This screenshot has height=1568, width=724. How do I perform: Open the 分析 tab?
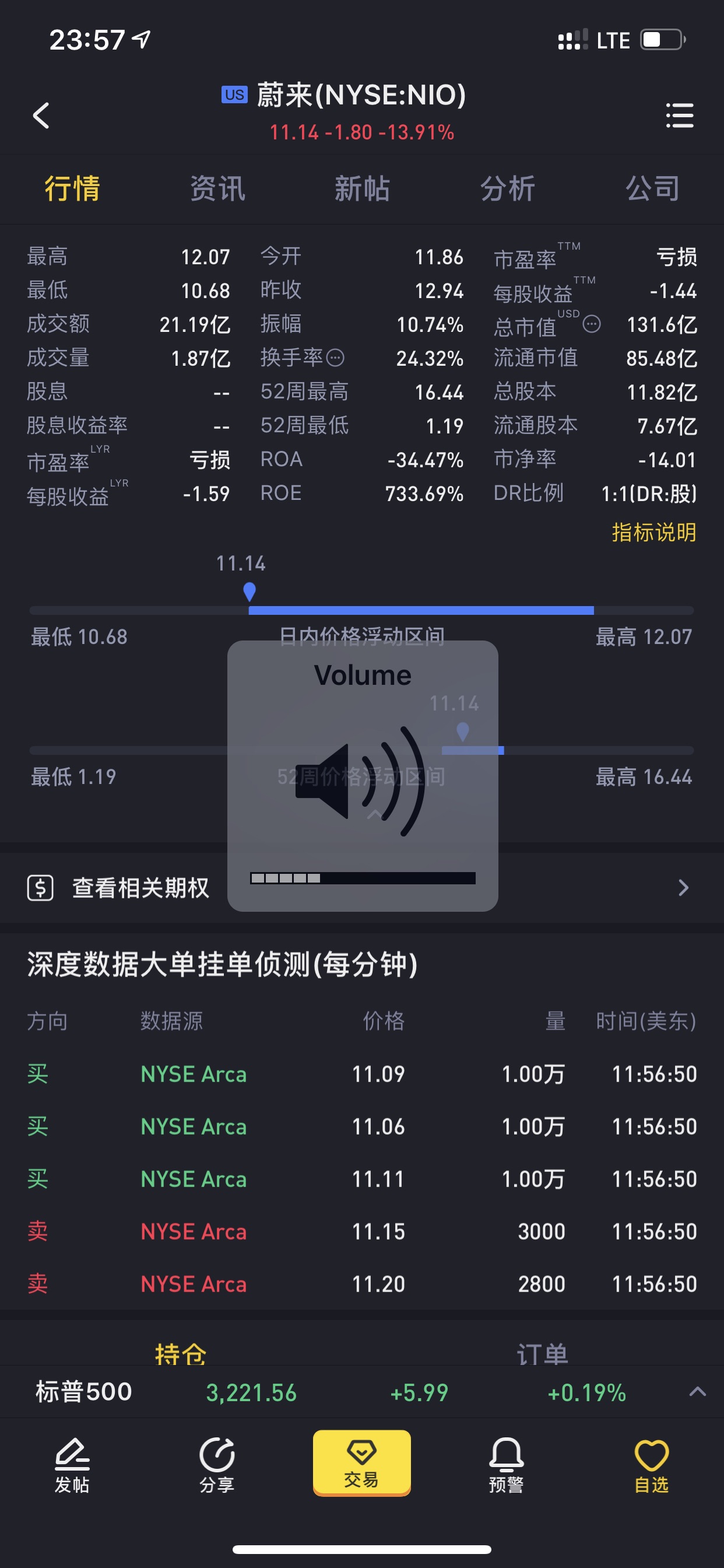(x=507, y=188)
